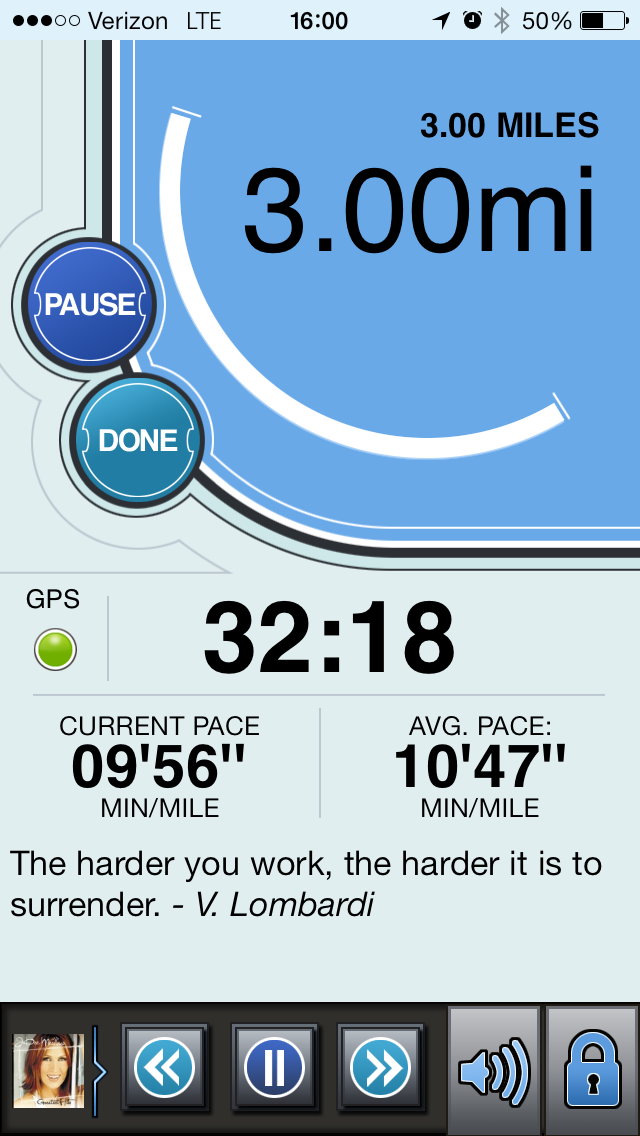
Task: Tap DONE to finish the workout
Action: tap(138, 440)
